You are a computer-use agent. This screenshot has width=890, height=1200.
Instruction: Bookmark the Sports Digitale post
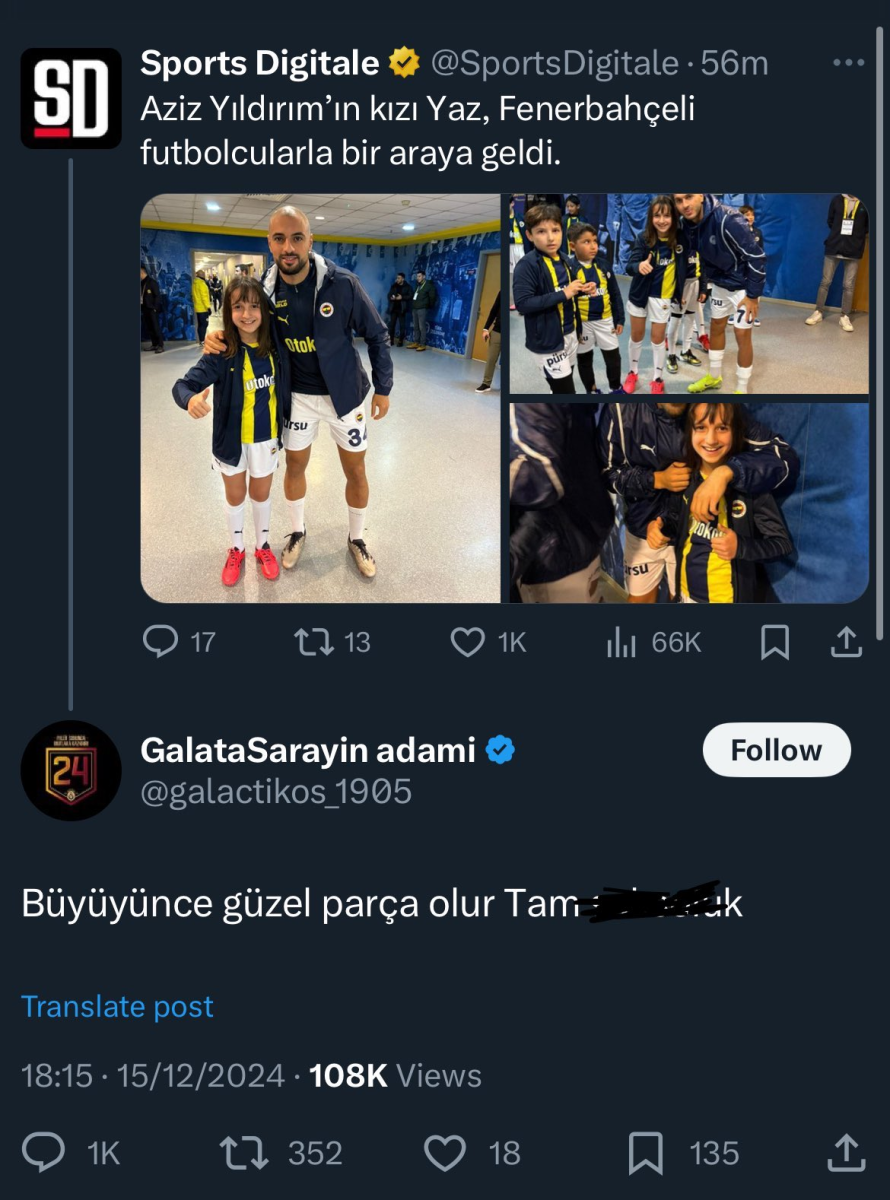click(x=774, y=641)
